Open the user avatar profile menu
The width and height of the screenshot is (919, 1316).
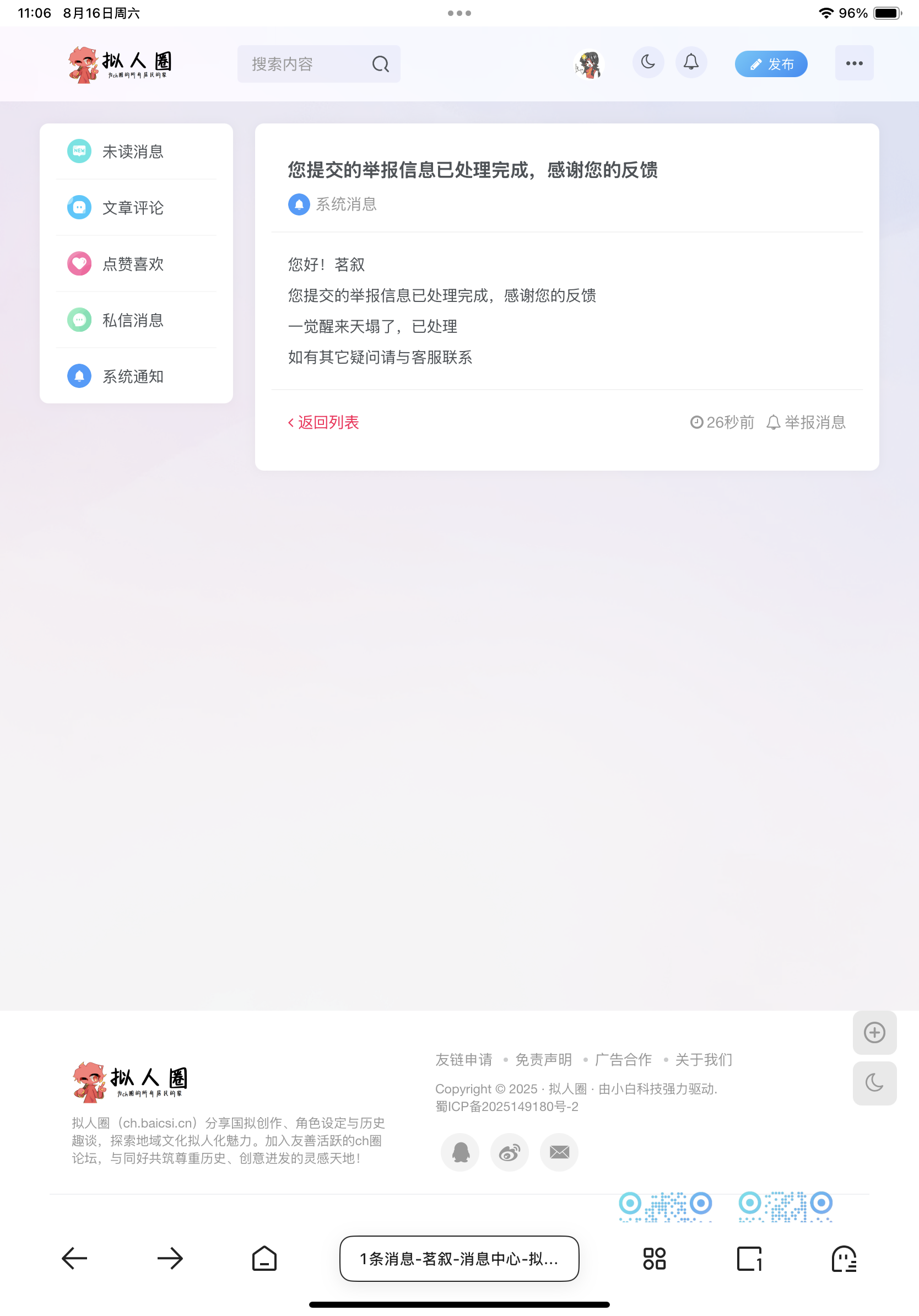pyautogui.click(x=588, y=63)
